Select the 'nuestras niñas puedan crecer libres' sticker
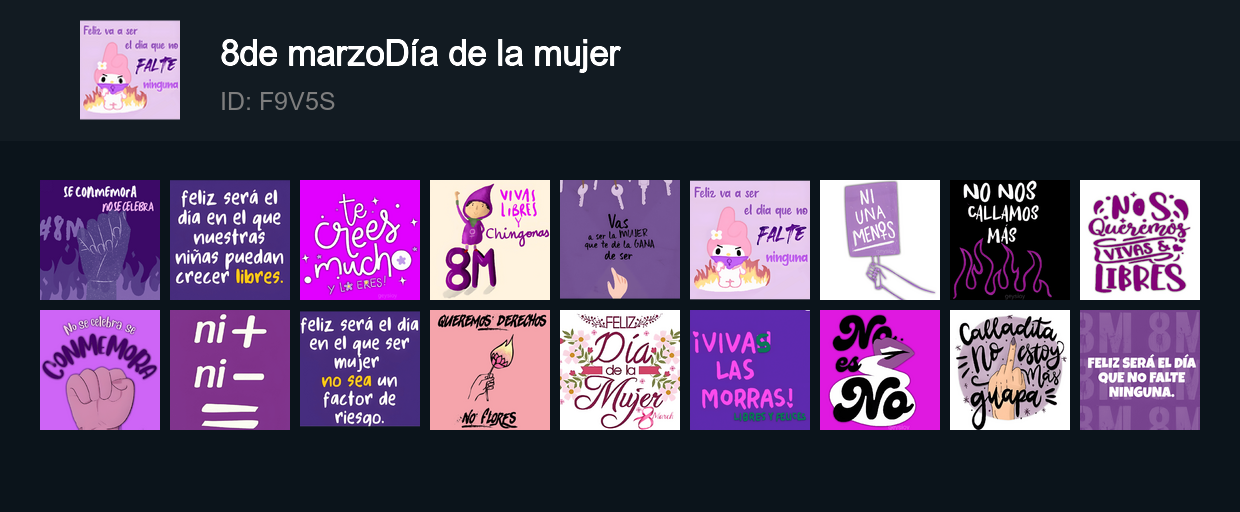Viewport: 1240px width, 512px height. (230, 240)
